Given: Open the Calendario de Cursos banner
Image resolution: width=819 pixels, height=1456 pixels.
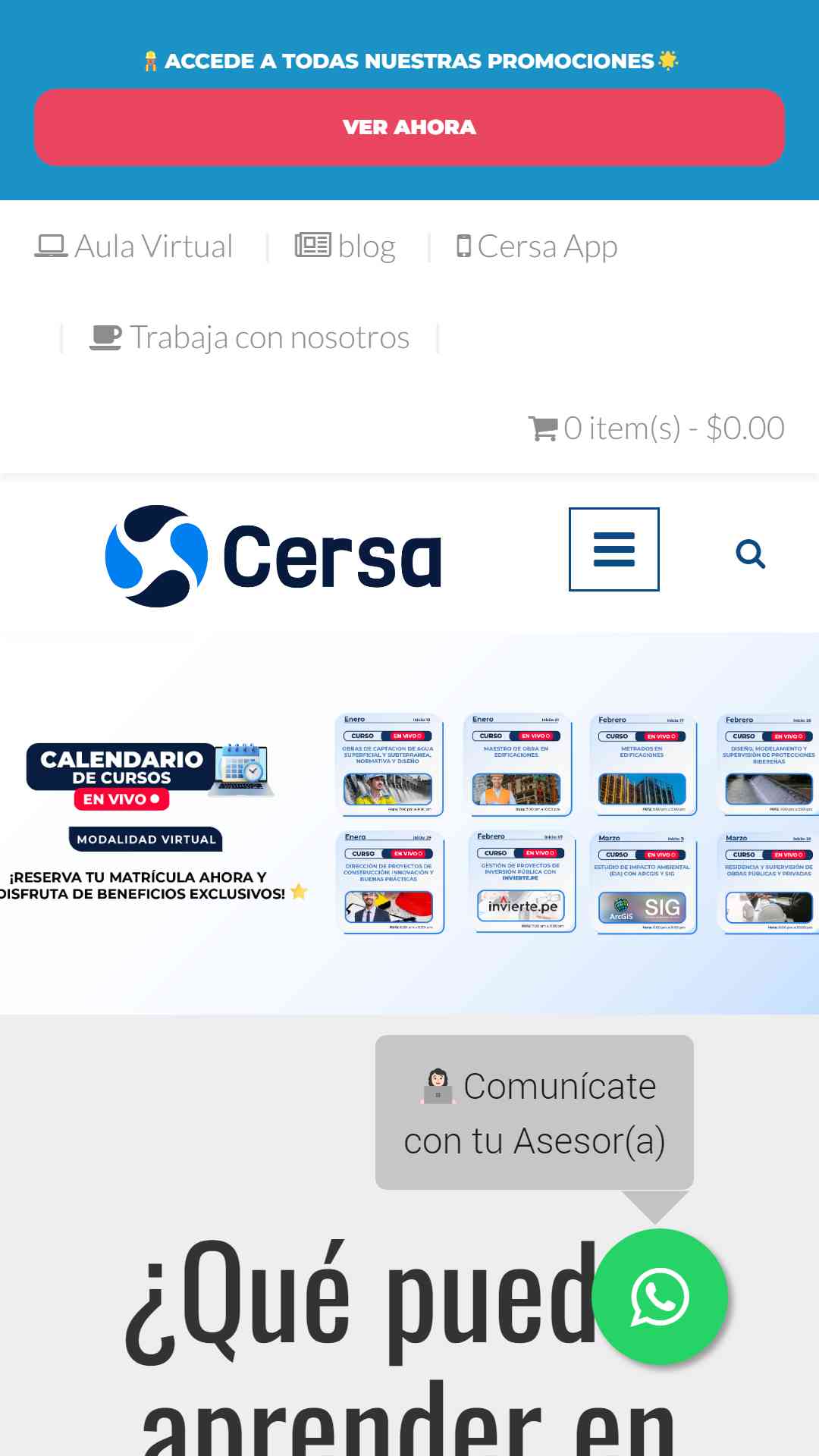Looking at the screenshot, I should pyautogui.click(x=409, y=824).
